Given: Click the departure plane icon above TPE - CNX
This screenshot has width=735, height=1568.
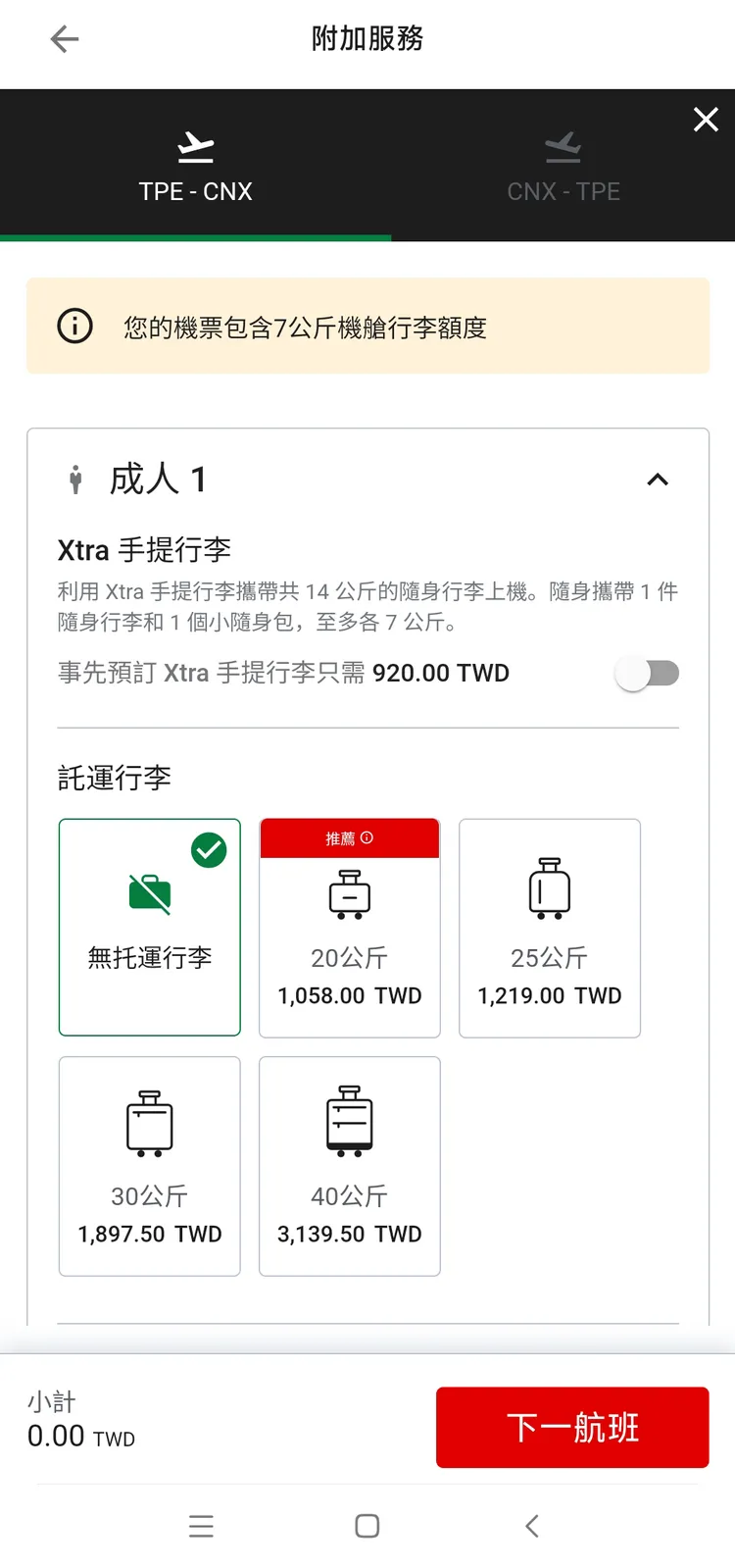Looking at the screenshot, I should coord(196,147).
